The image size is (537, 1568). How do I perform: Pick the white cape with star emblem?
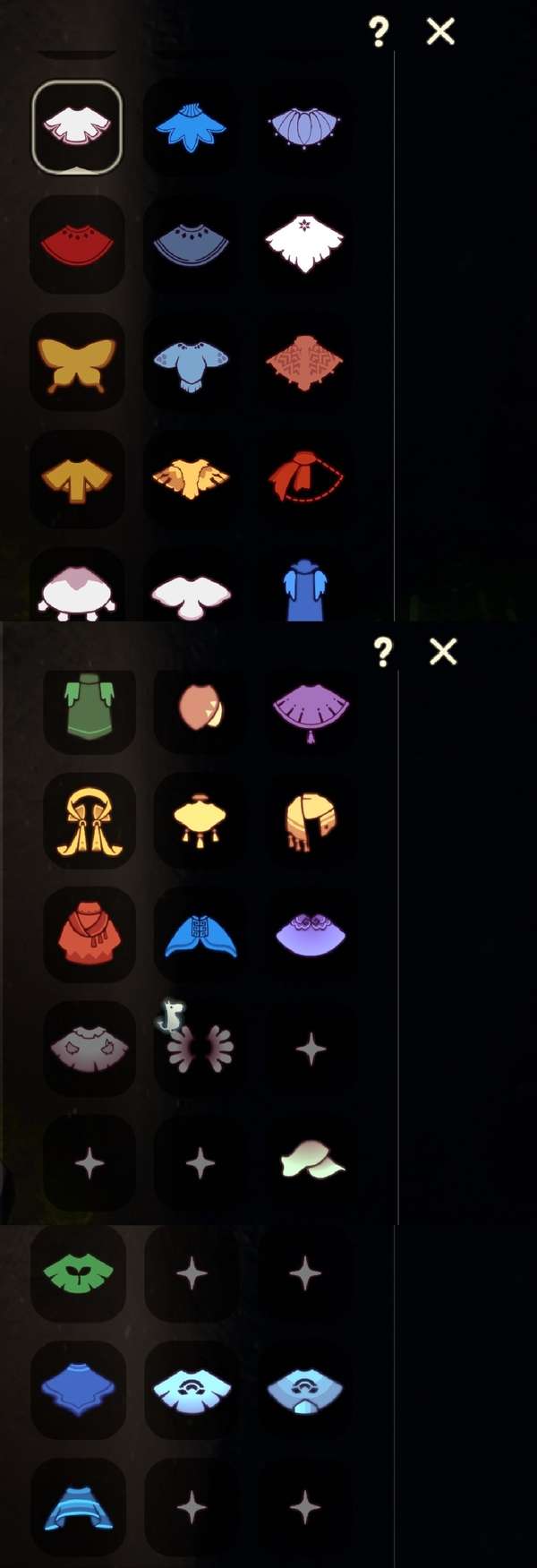click(304, 242)
